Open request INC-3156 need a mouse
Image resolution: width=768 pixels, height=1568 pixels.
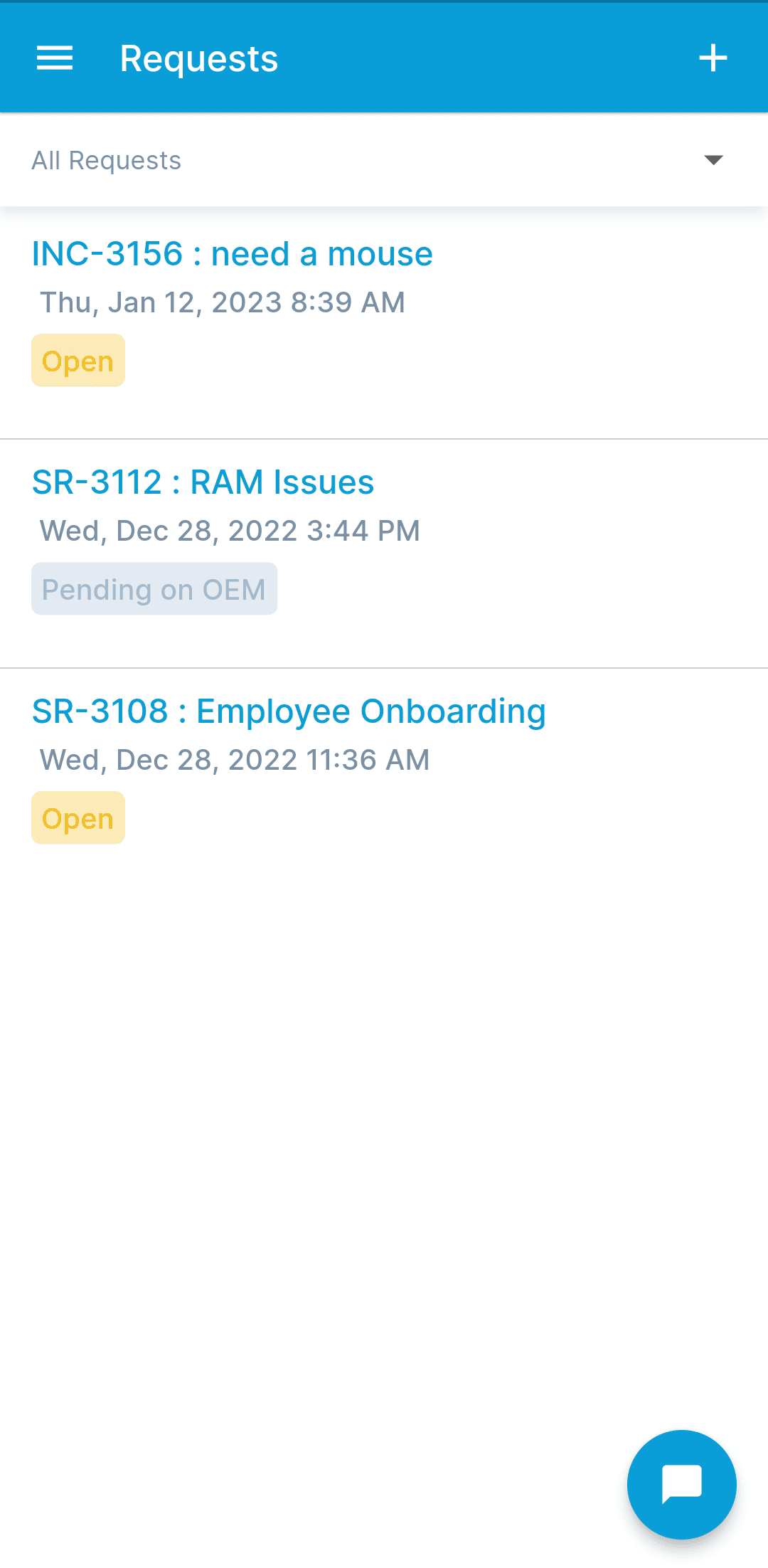(x=232, y=255)
